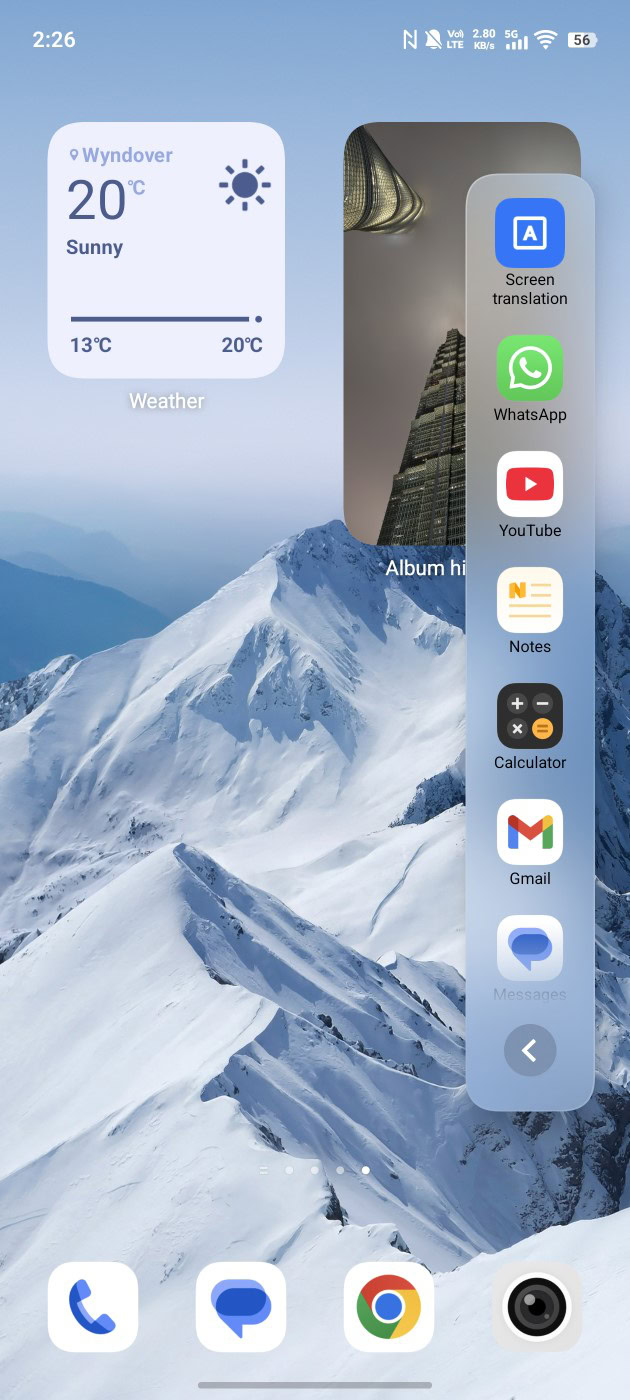Launch the Calculator app
630x1400 pixels.
(530, 716)
